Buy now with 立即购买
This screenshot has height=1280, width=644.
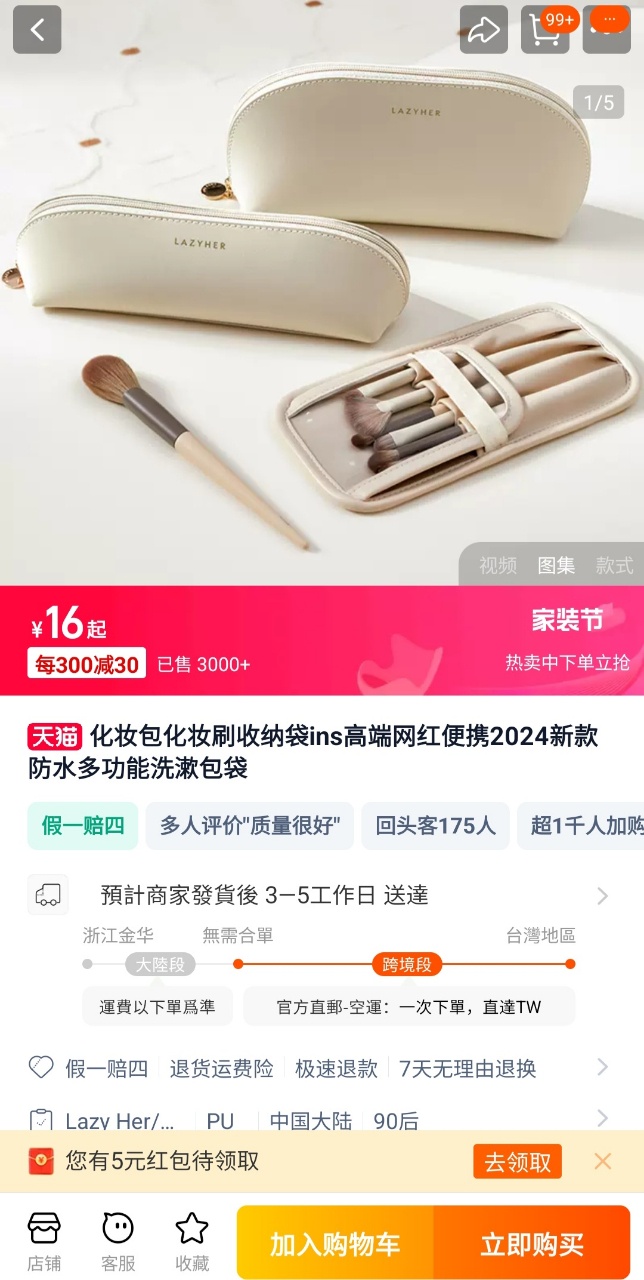pos(532,1244)
